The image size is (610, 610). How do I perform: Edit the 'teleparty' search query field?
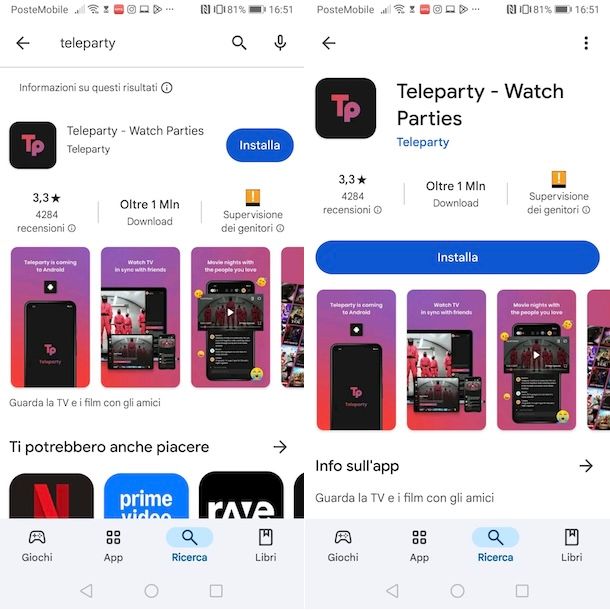[130, 43]
